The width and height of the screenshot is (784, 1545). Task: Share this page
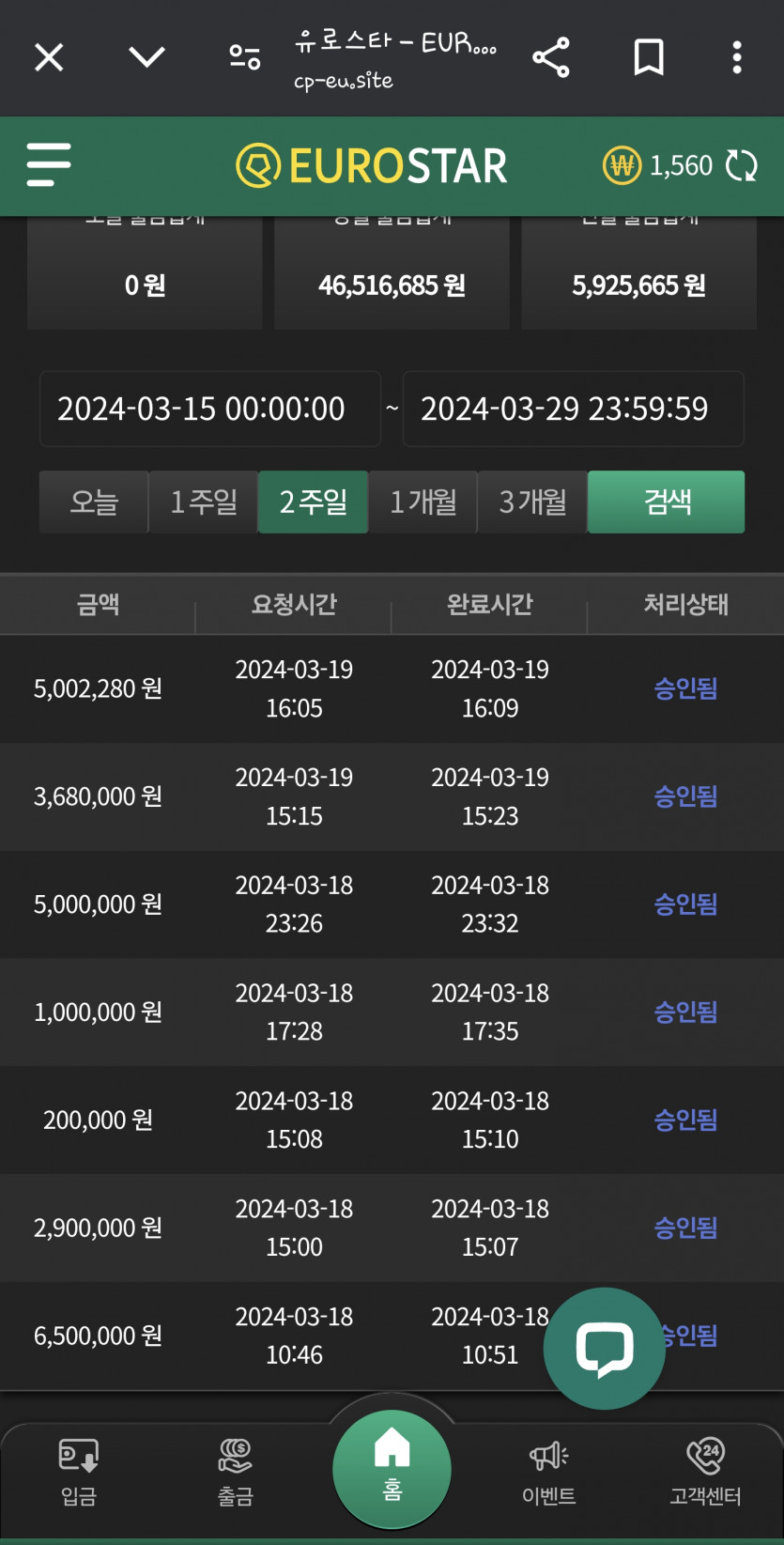point(551,57)
